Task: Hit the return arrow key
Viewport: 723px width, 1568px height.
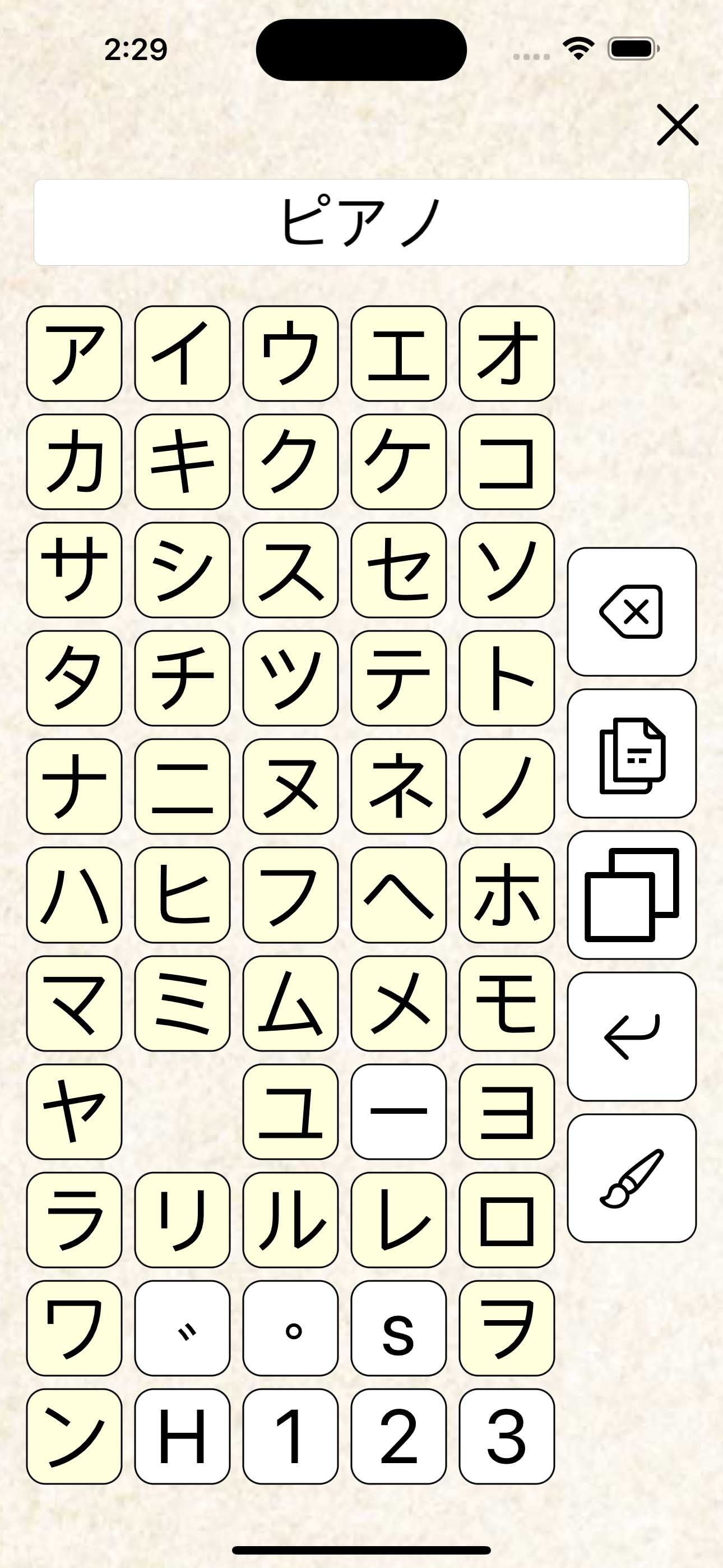Action: tap(632, 1036)
